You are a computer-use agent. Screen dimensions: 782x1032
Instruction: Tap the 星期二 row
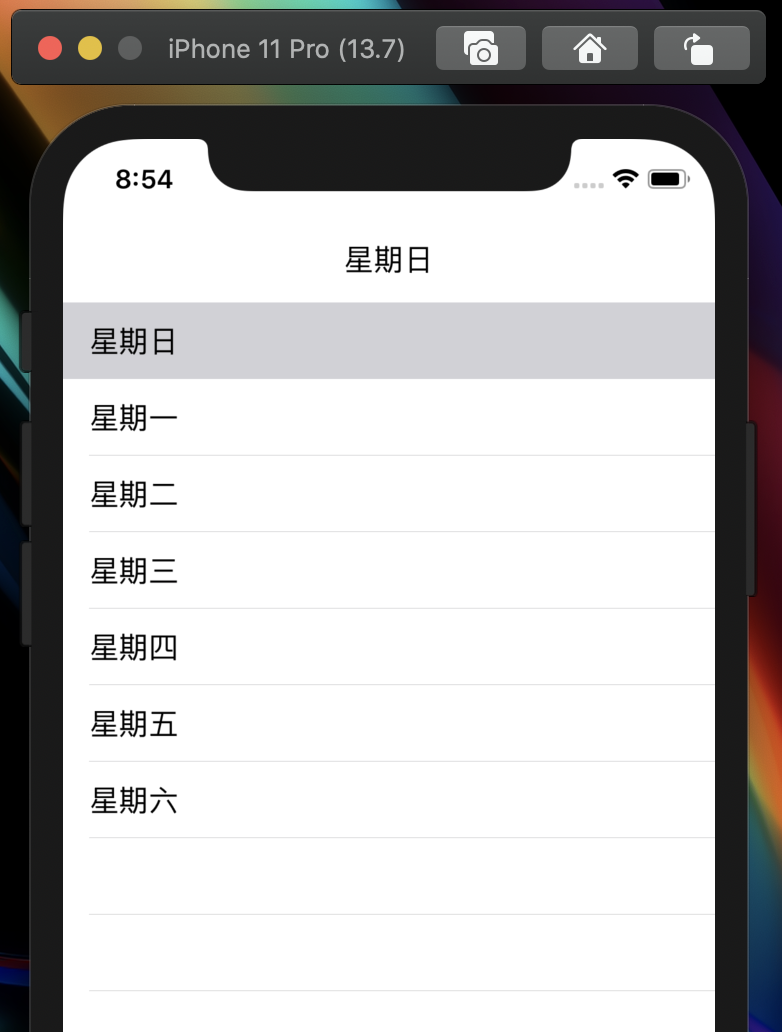click(388, 494)
